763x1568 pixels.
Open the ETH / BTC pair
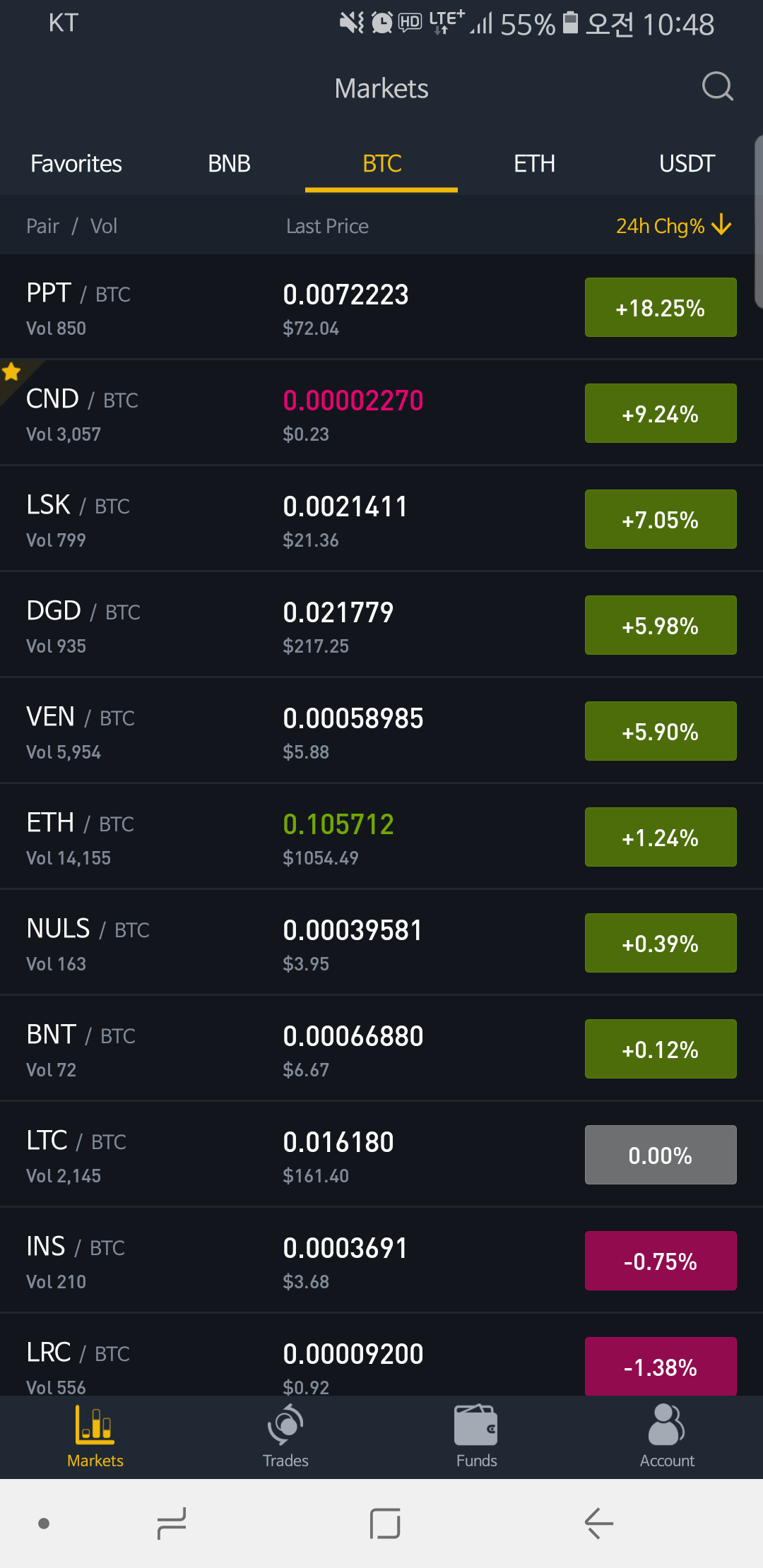(x=283, y=838)
